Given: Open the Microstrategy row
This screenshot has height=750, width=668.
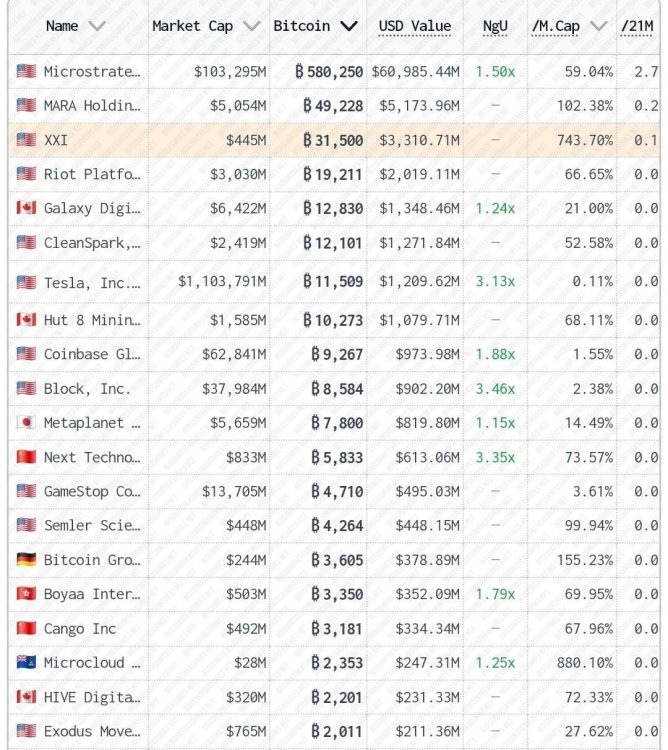Looking at the screenshot, I should coord(92,71).
